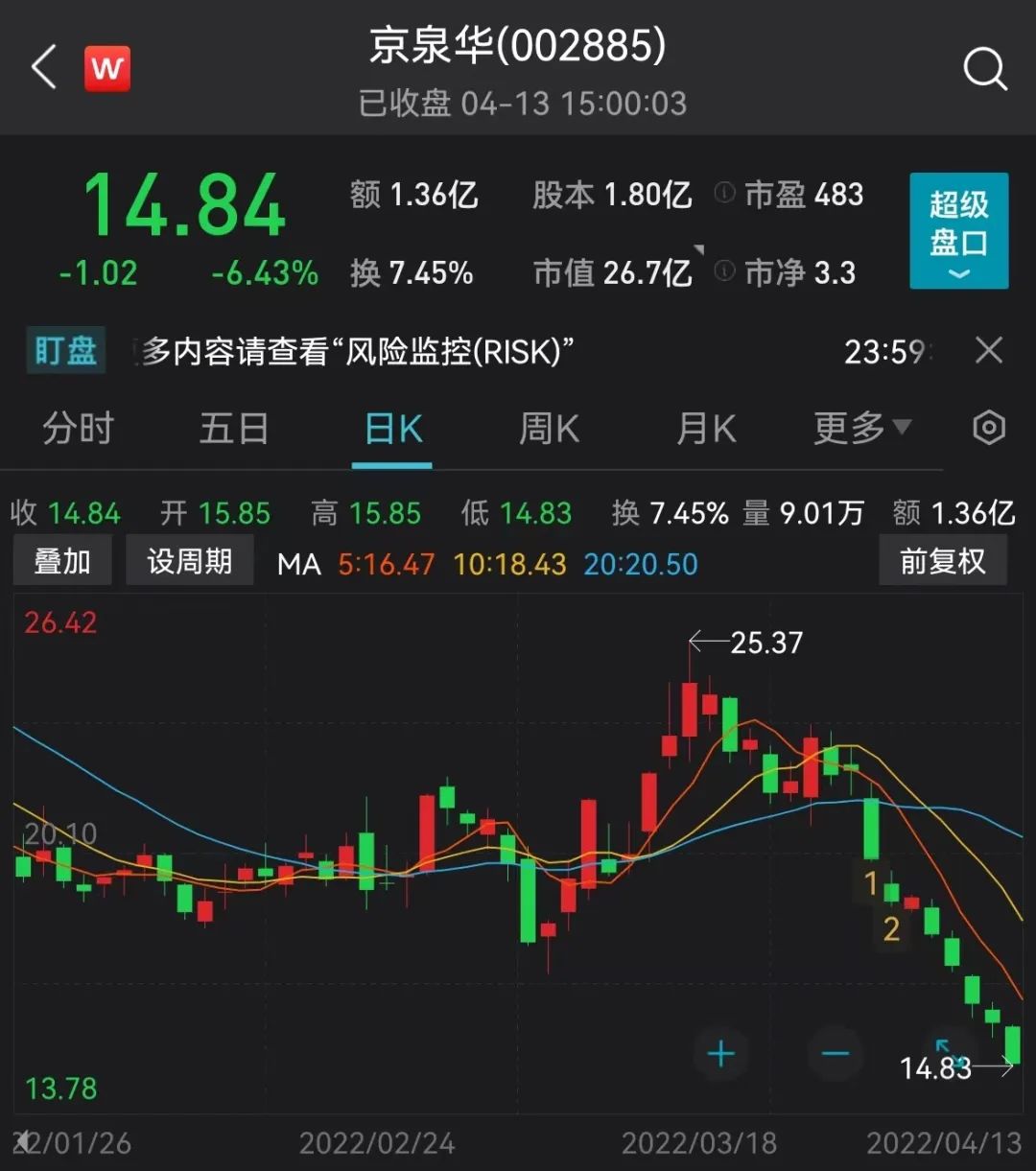Open the chart settings gear
1036x1171 pixels.
coord(988,429)
